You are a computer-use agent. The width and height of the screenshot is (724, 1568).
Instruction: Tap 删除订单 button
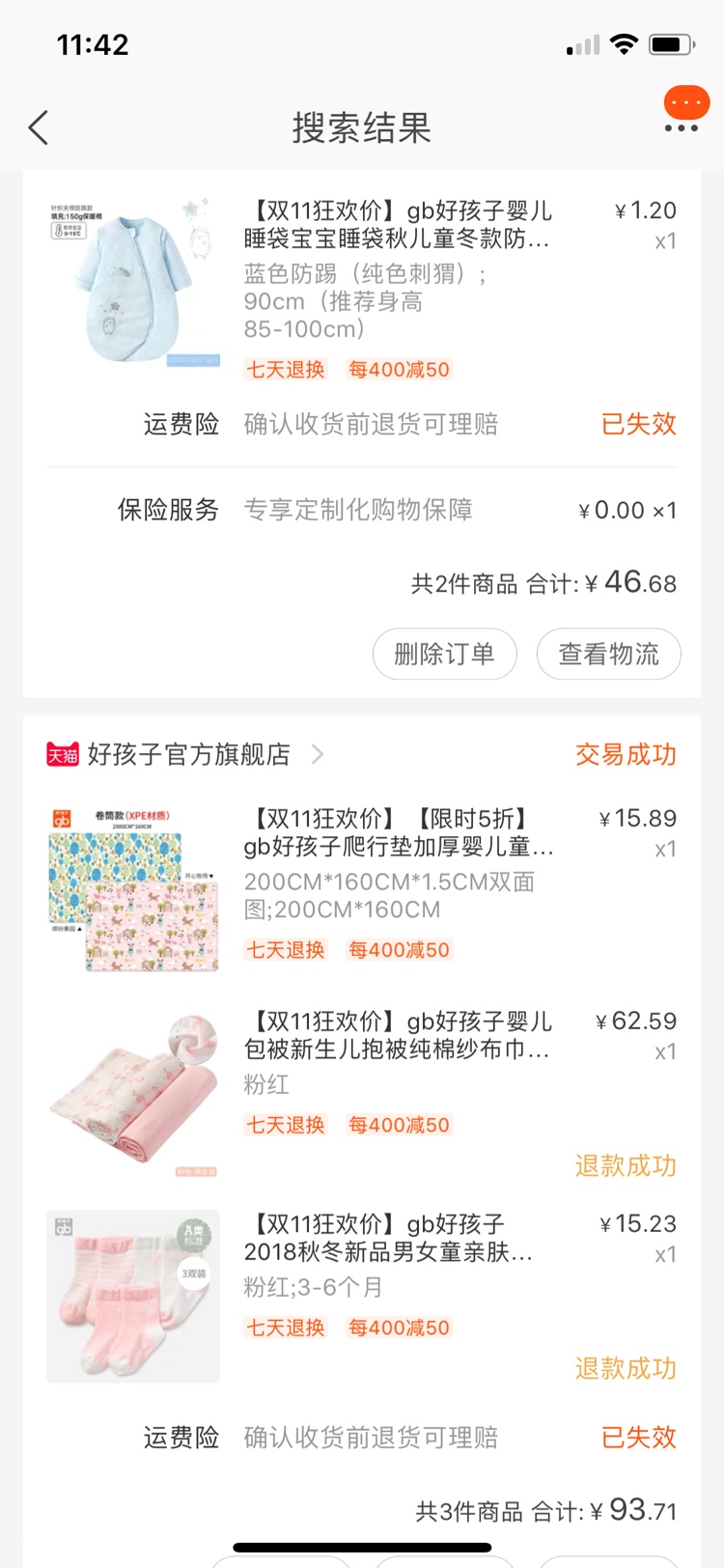[x=445, y=654]
